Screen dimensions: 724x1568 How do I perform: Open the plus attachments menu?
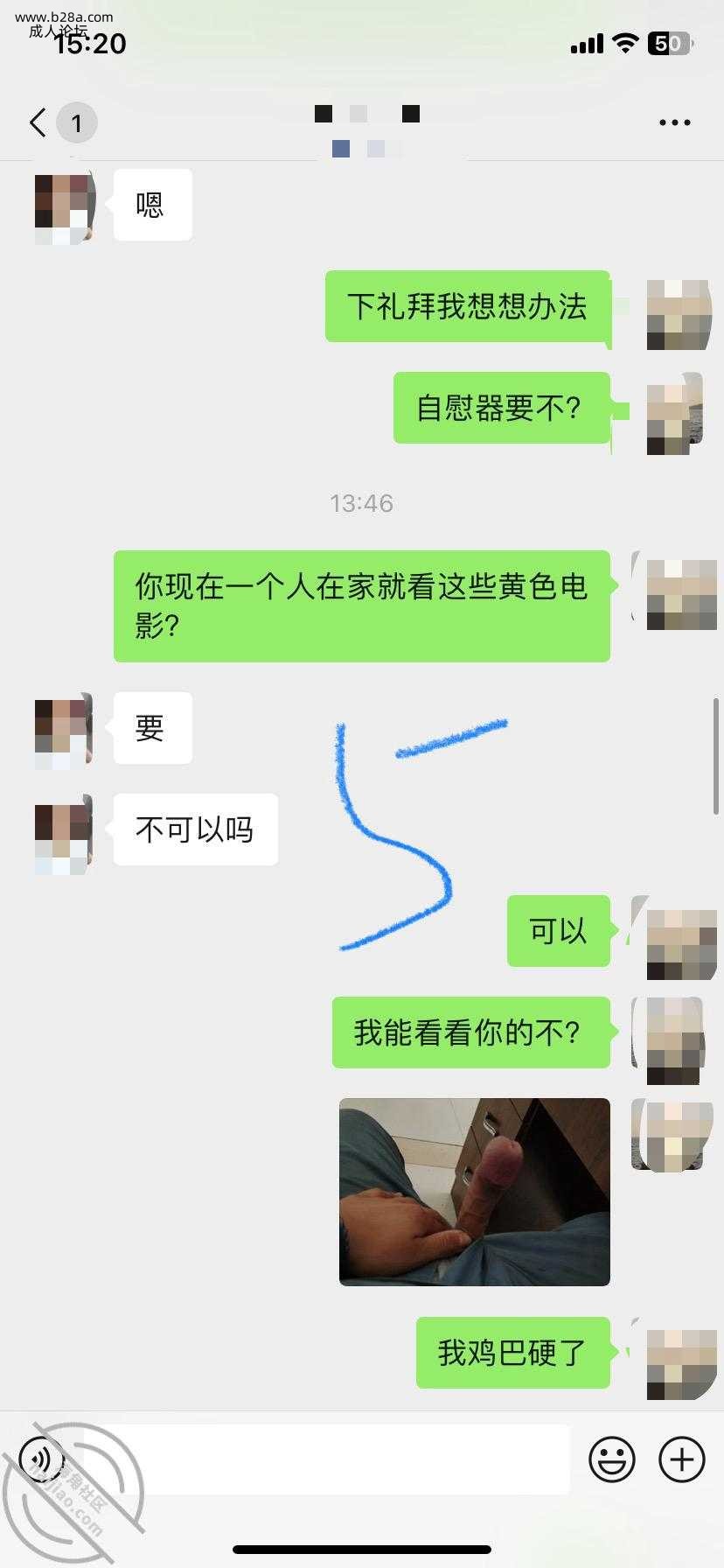tap(681, 1459)
